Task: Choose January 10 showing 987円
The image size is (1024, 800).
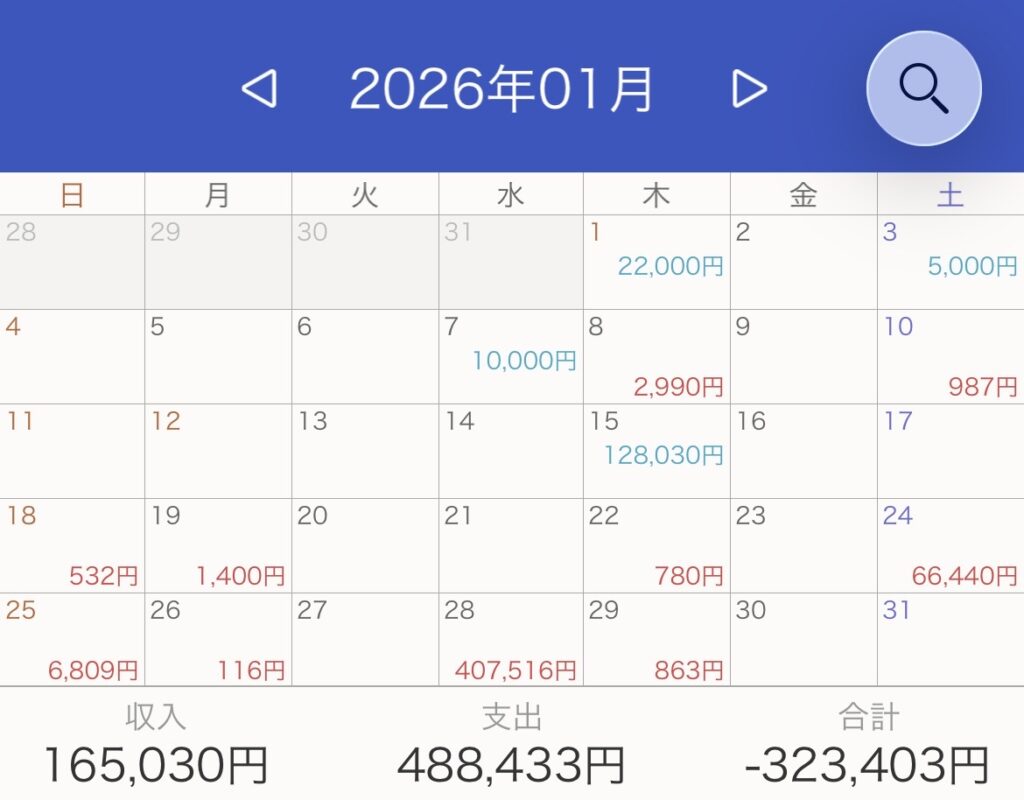Action: click(x=950, y=357)
